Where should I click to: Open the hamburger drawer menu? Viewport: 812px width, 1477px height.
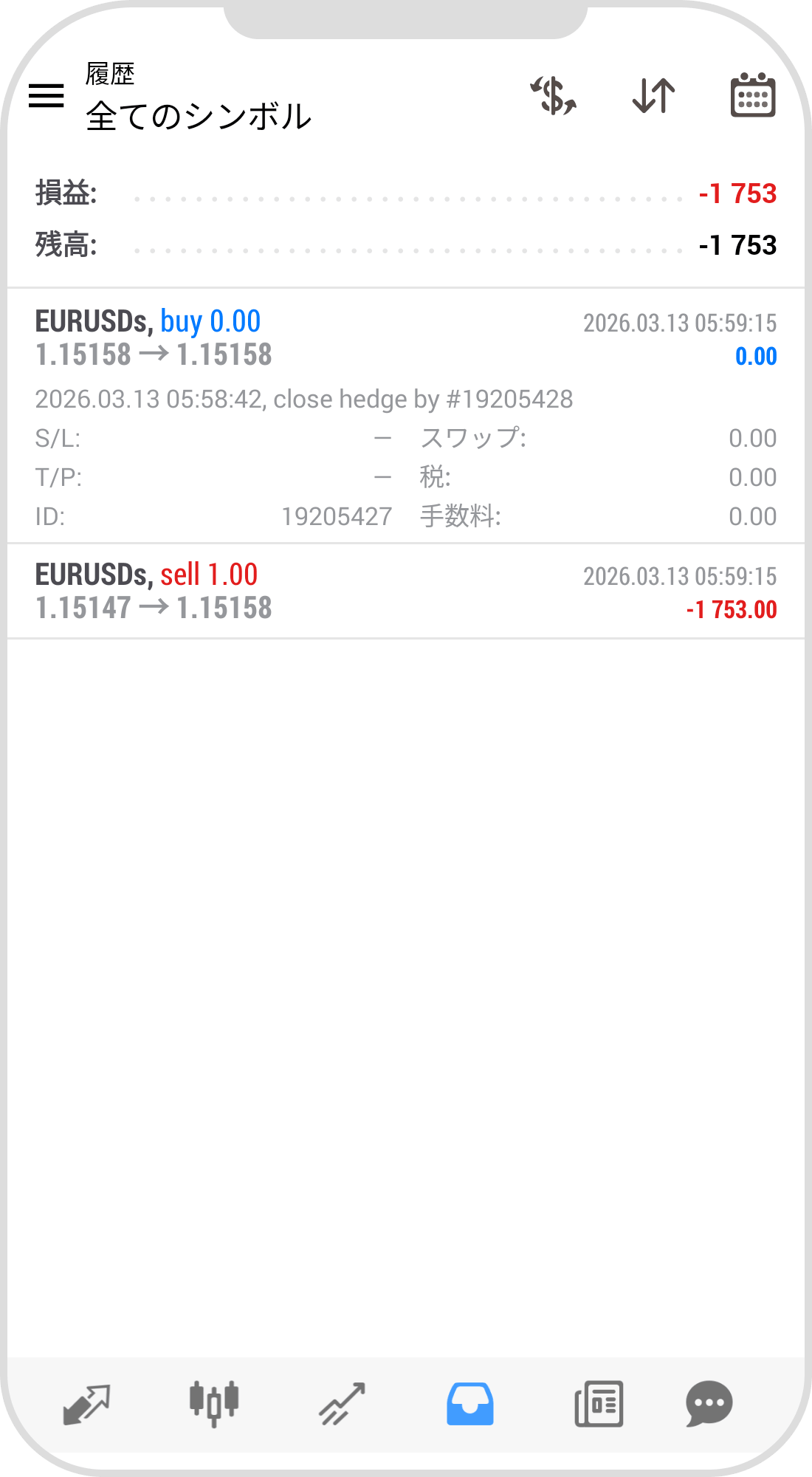(46, 96)
